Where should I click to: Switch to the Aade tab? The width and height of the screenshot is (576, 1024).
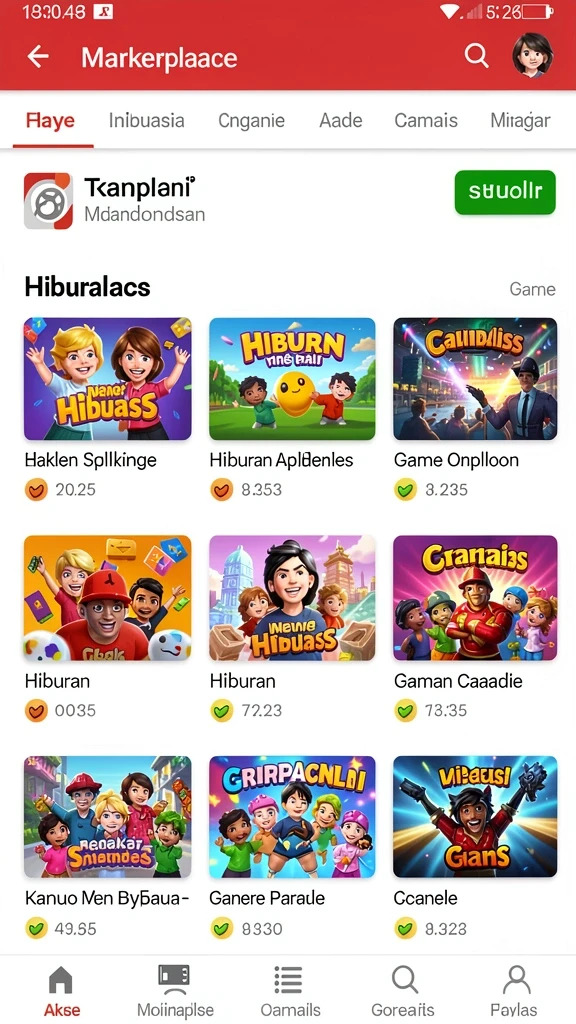340,120
